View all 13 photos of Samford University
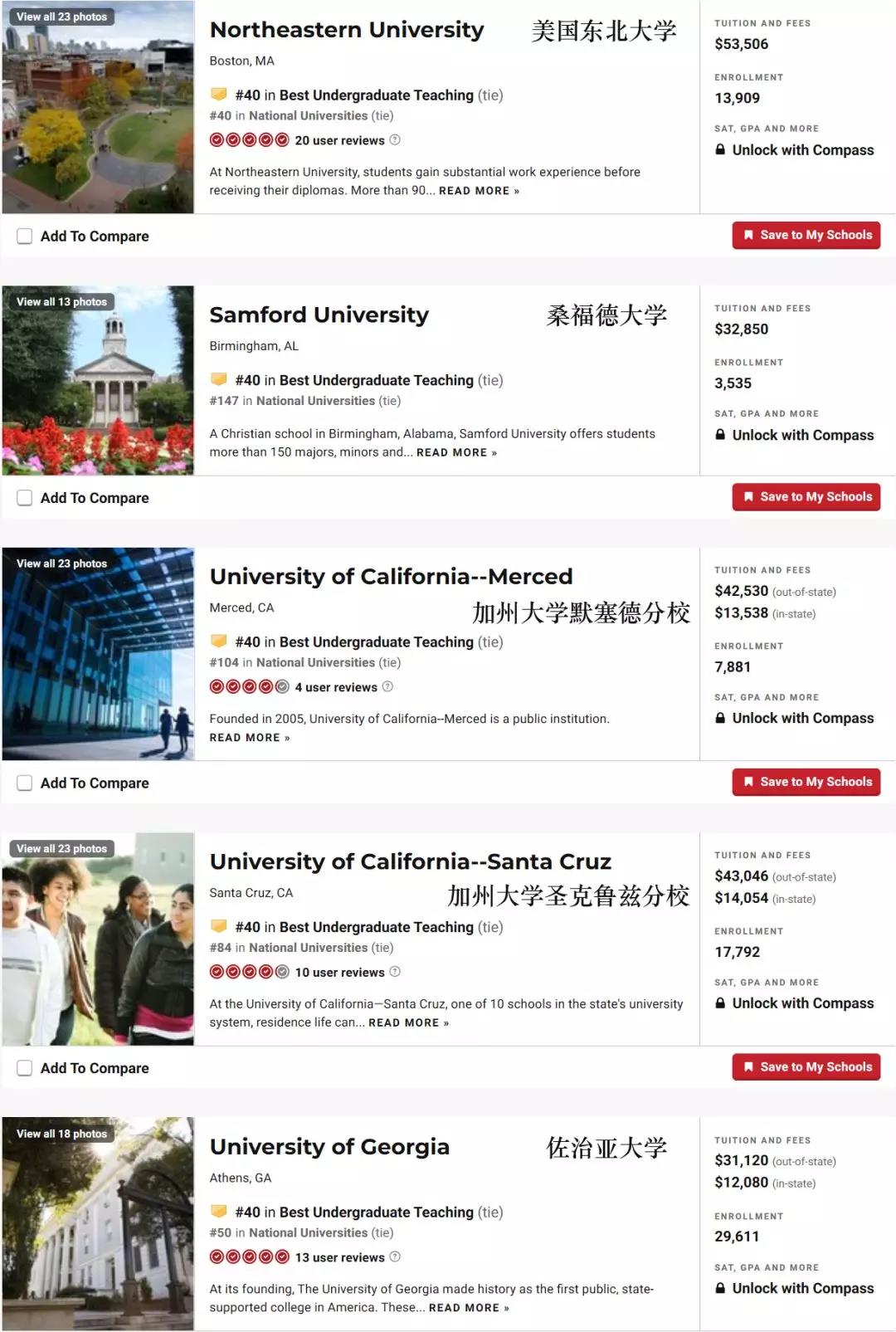The image size is (896, 1332). 61,302
